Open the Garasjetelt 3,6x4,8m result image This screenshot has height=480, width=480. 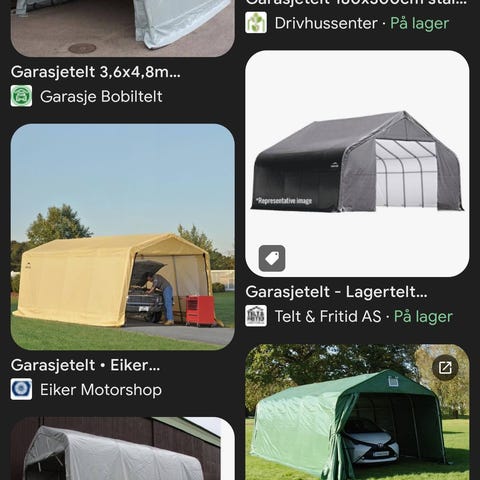click(x=122, y=28)
